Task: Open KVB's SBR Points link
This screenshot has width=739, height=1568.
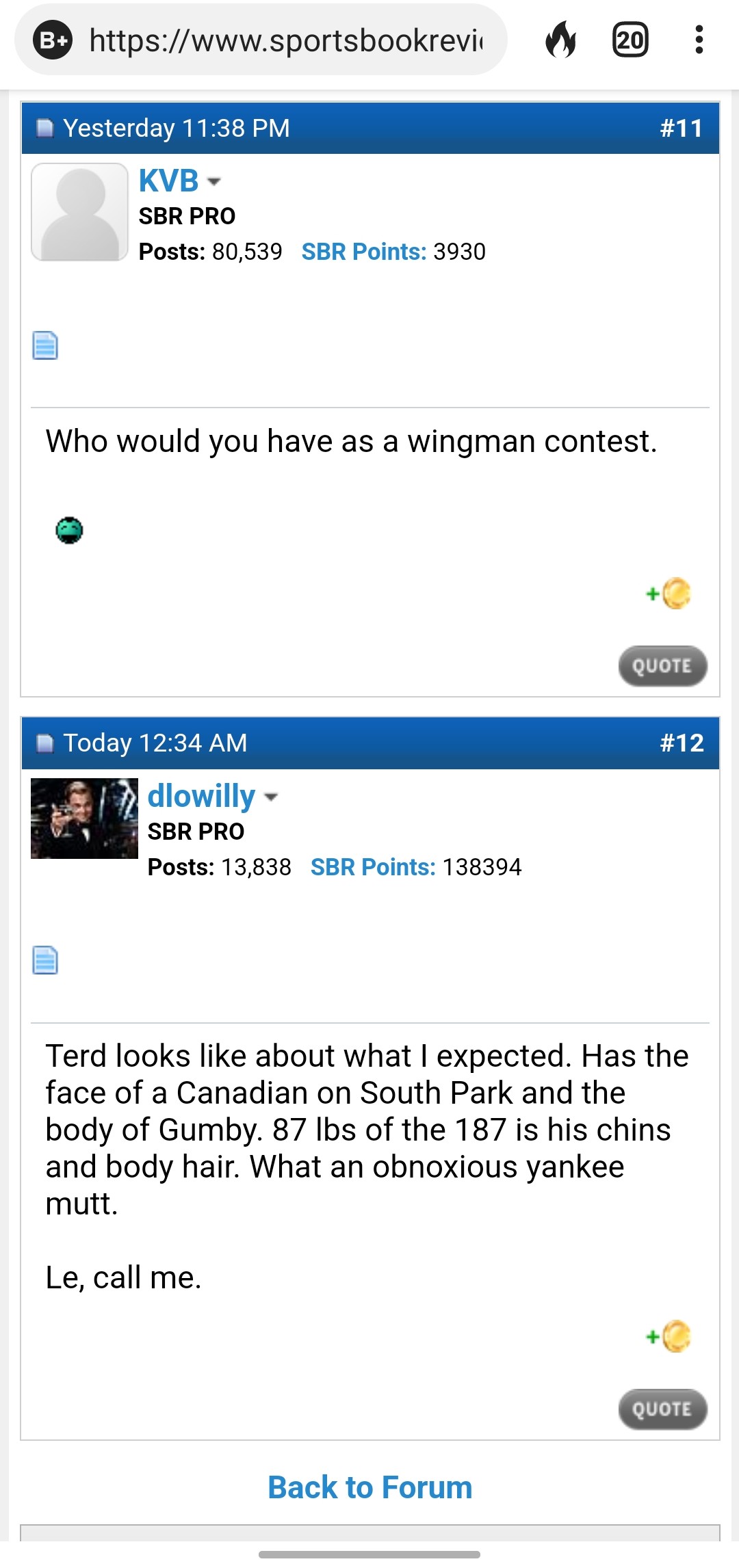Action: (x=363, y=252)
